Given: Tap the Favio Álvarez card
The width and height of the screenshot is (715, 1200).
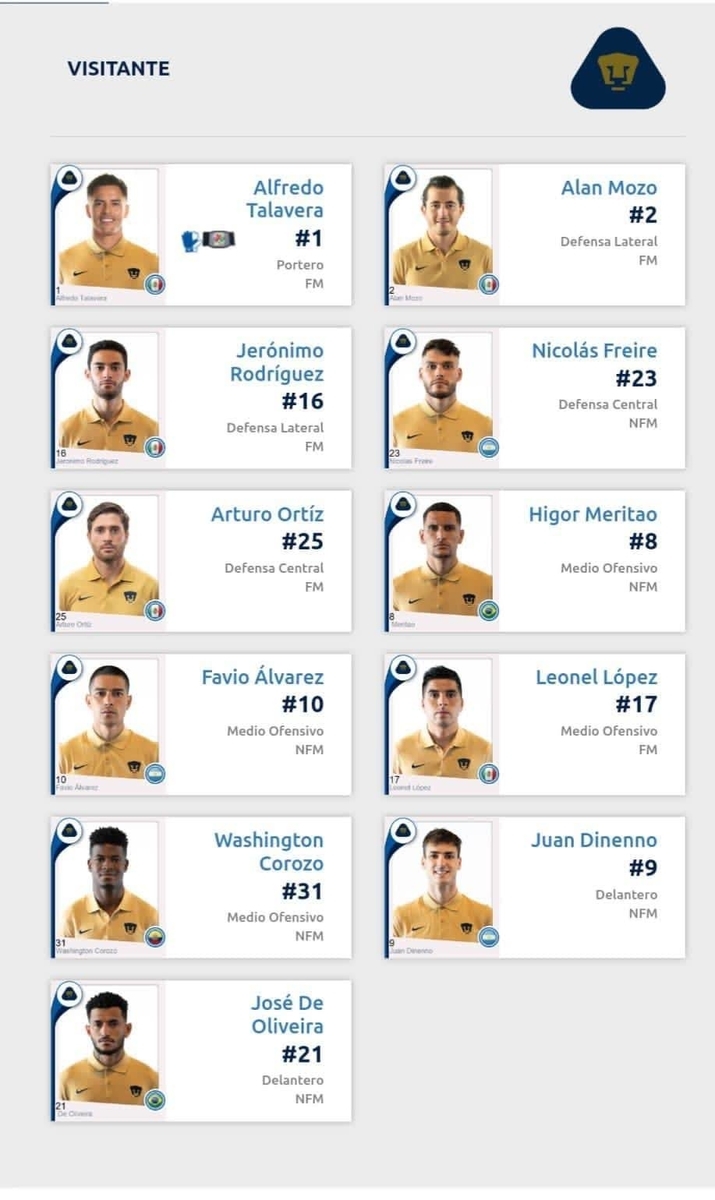Looking at the screenshot, I should coord(201,724).
